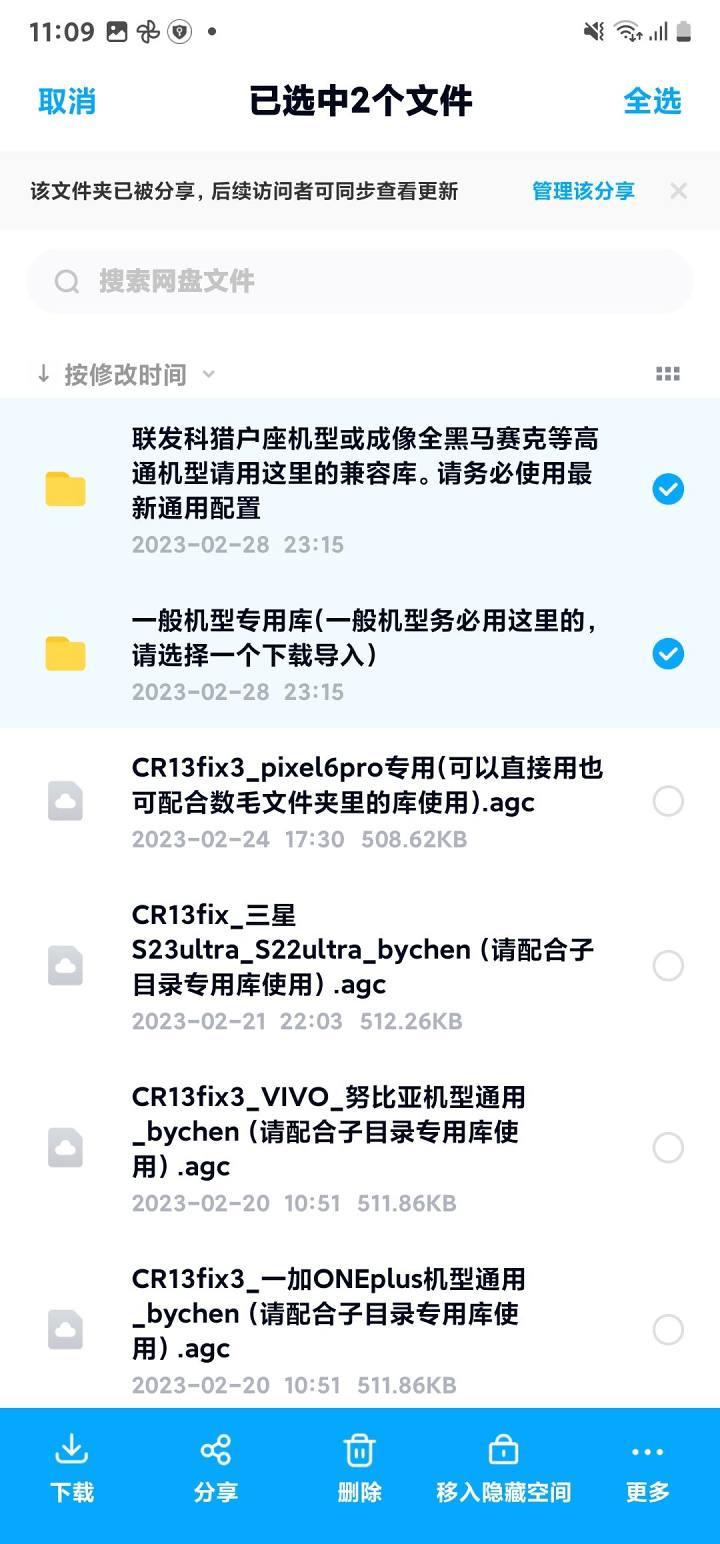
Task: Select the CR13fix3_pixel6pro专用 file
Action: 668,801
